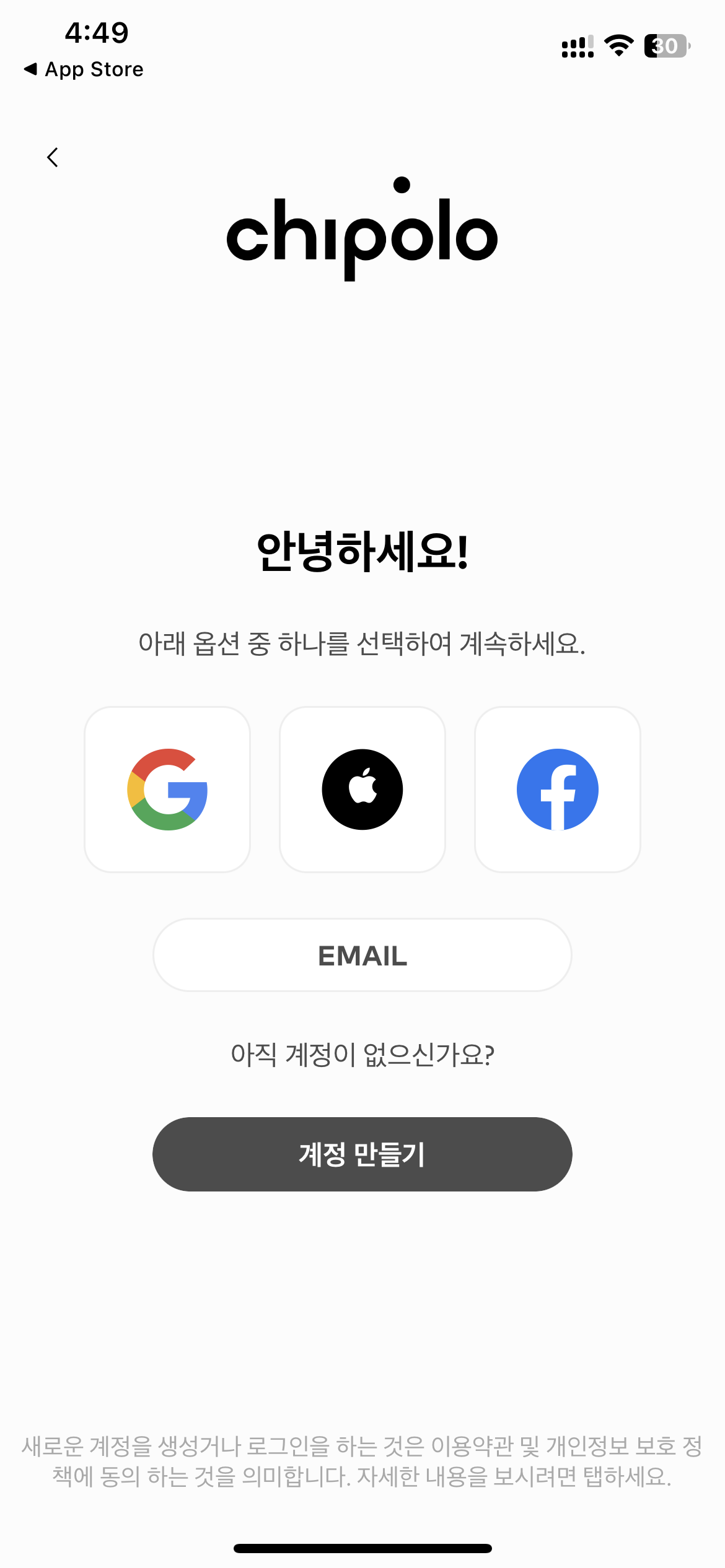Log in using Facebook
725x1568 pixels.
558,790
